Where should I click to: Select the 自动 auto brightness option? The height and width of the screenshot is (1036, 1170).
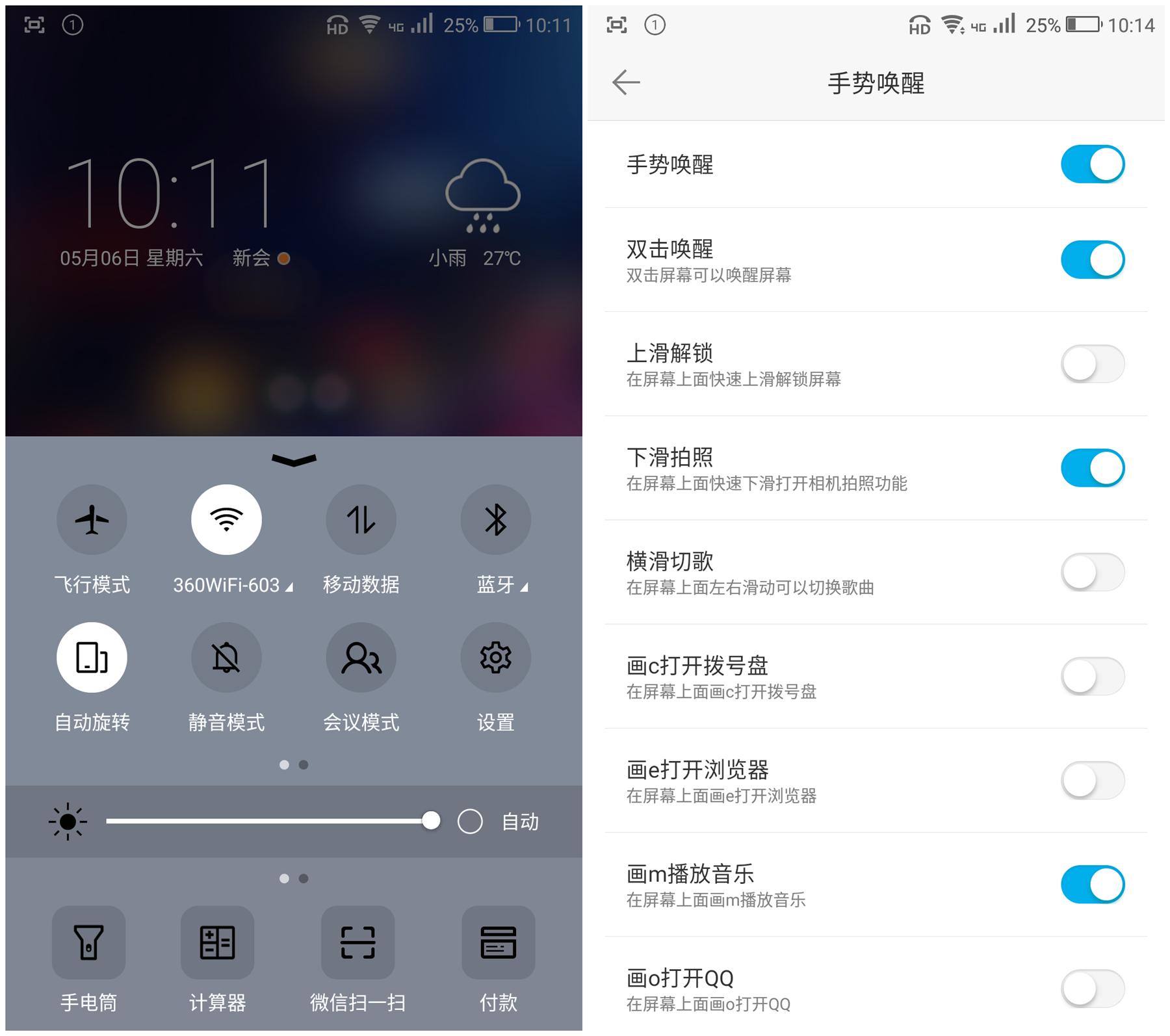click(x=470, y=822)
